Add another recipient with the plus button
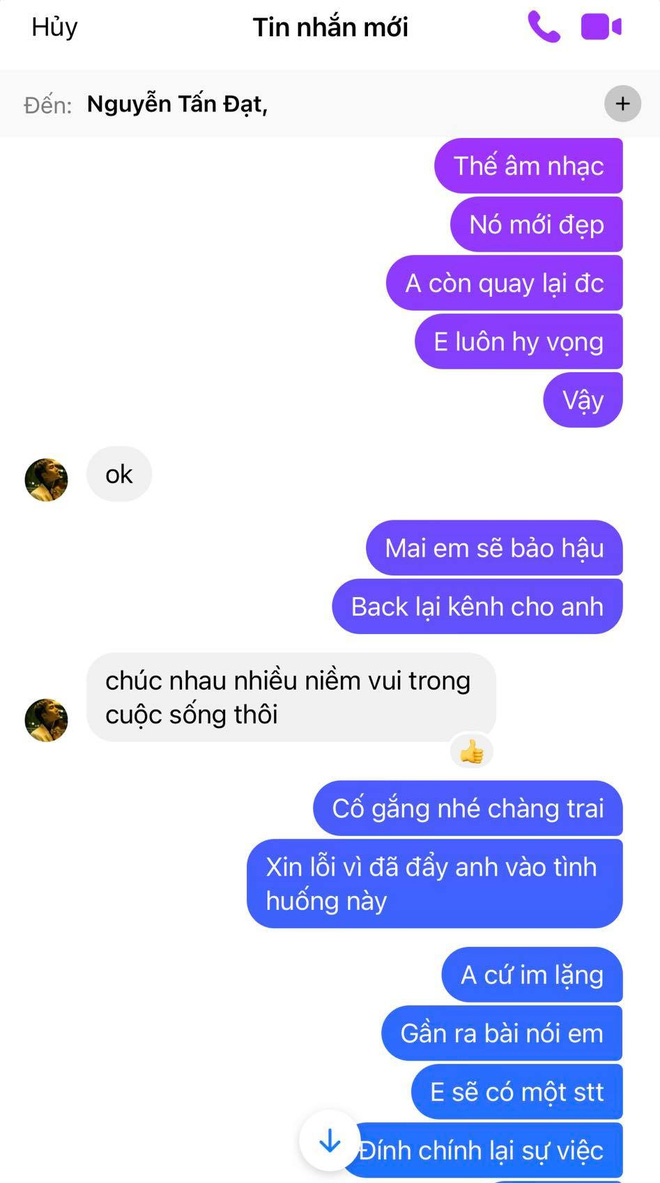Screen dimensions: 660x1183 click(x=622, y=103)
